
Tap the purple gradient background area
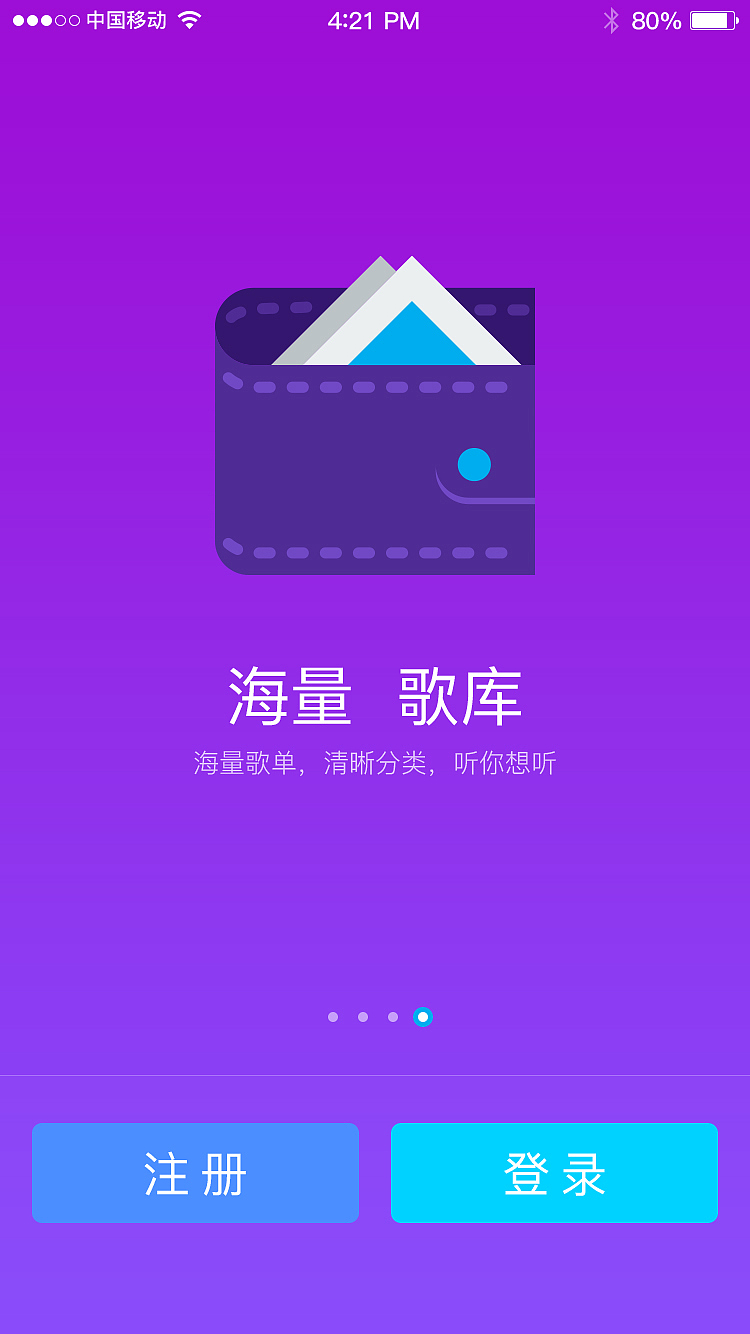pyautogui.click(x=375, y=900)
